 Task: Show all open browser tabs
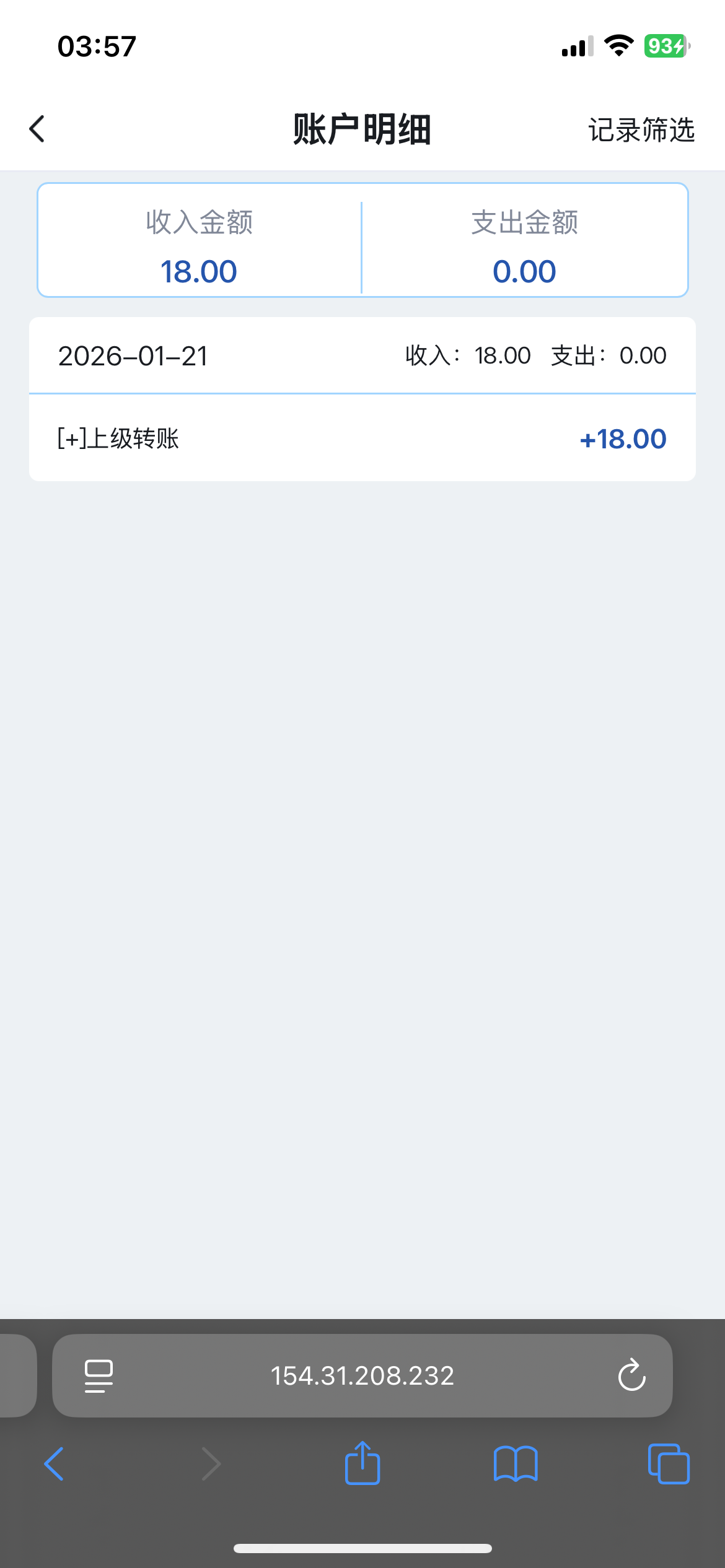pos(668,1464)
